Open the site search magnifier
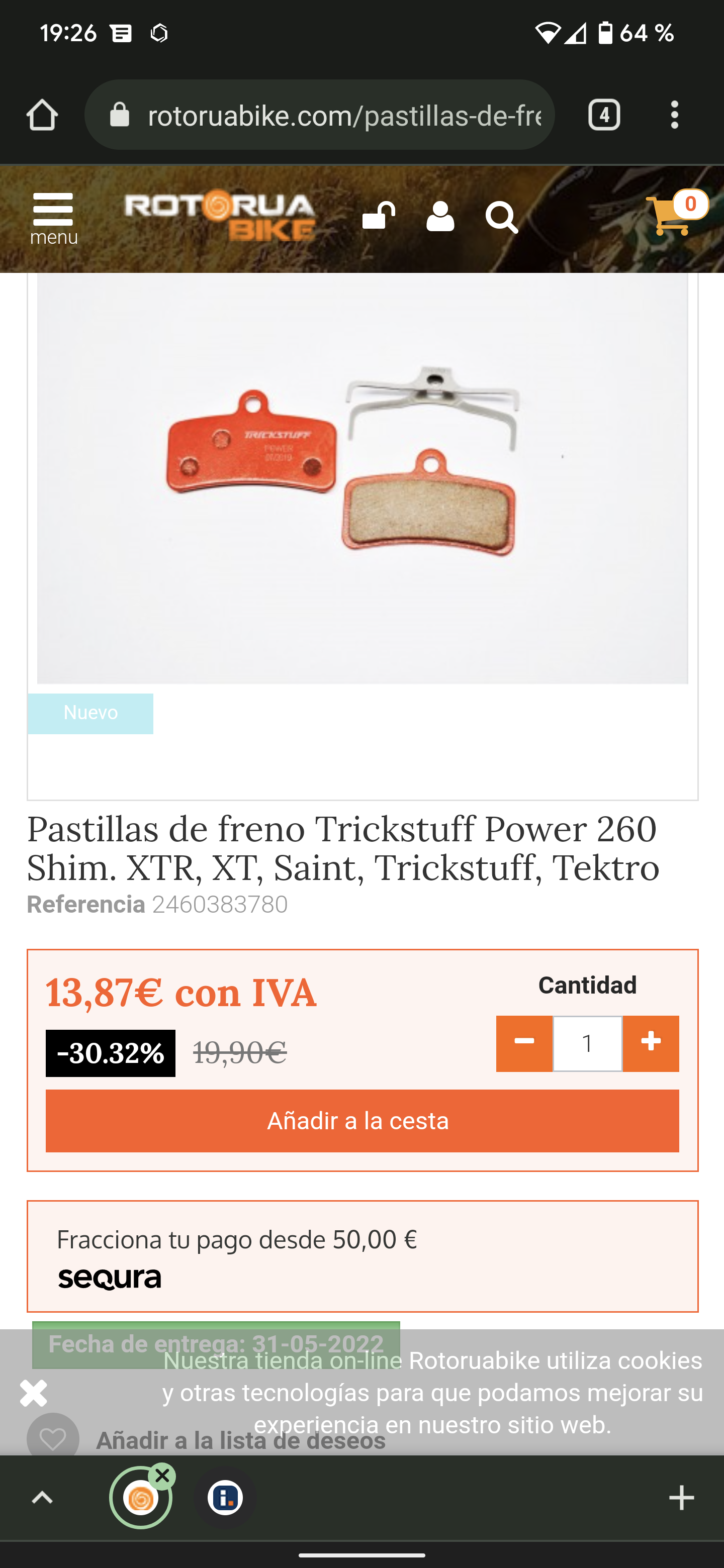This screenshot has height=1568, width=724. 502,217
